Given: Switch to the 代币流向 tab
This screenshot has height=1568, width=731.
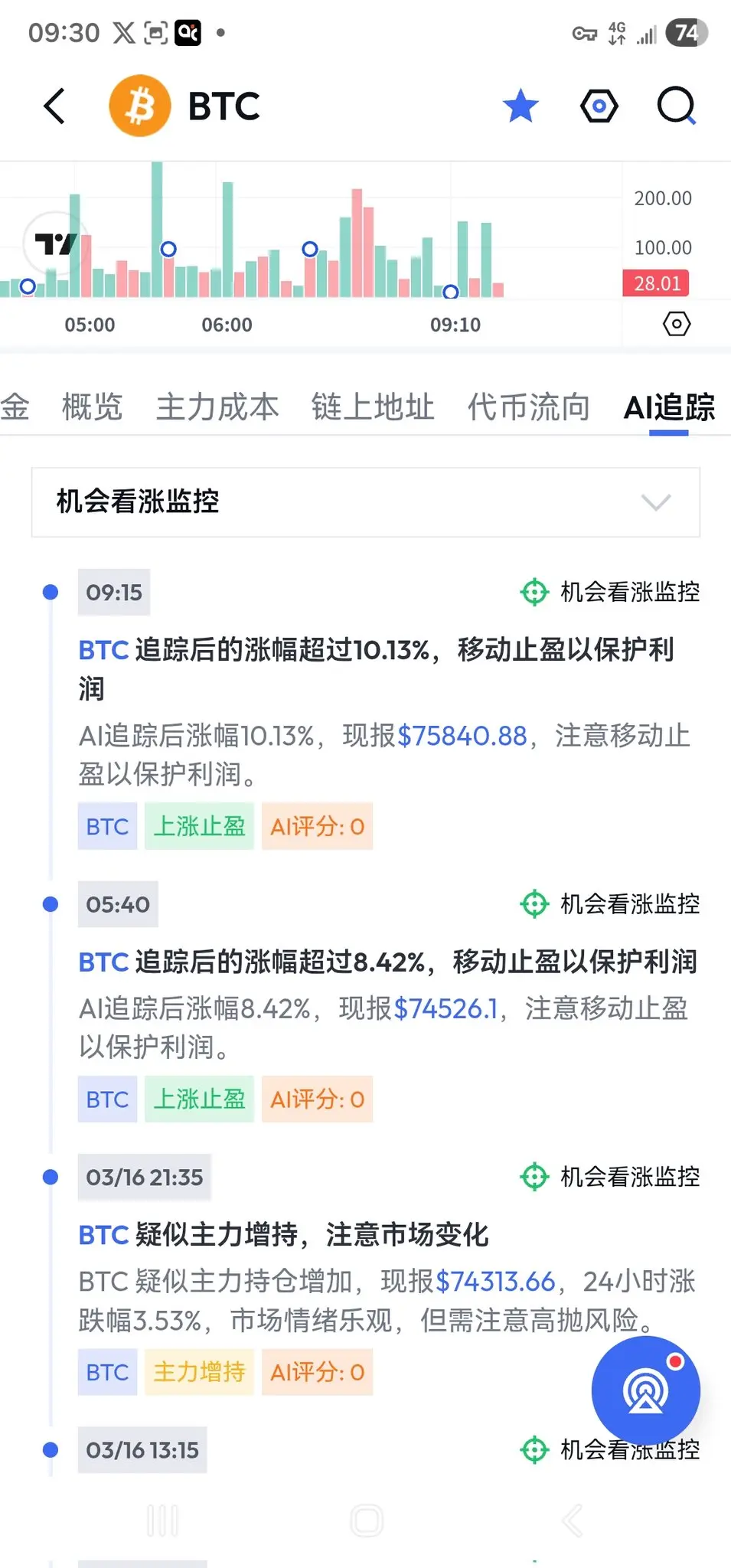Looking at the screenshot, I should tap(528, 407).
